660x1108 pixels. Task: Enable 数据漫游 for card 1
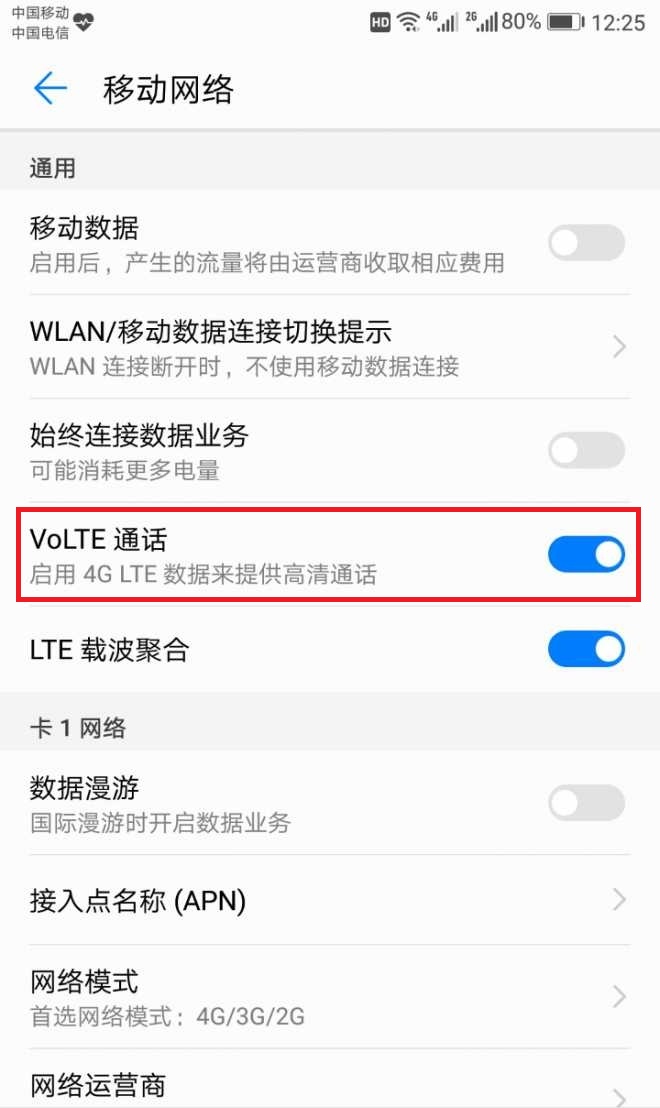586,803
